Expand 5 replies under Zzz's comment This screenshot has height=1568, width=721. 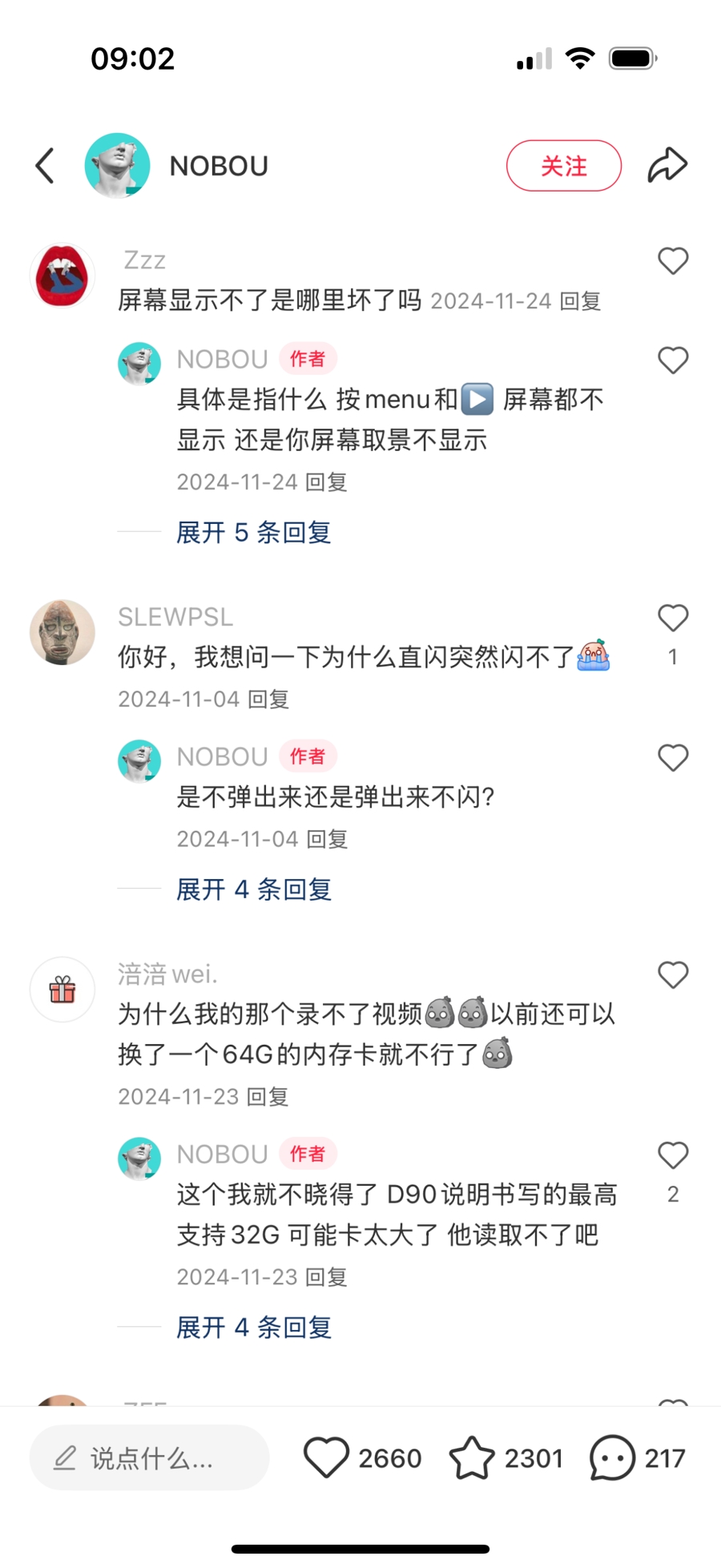coord(253,532)
